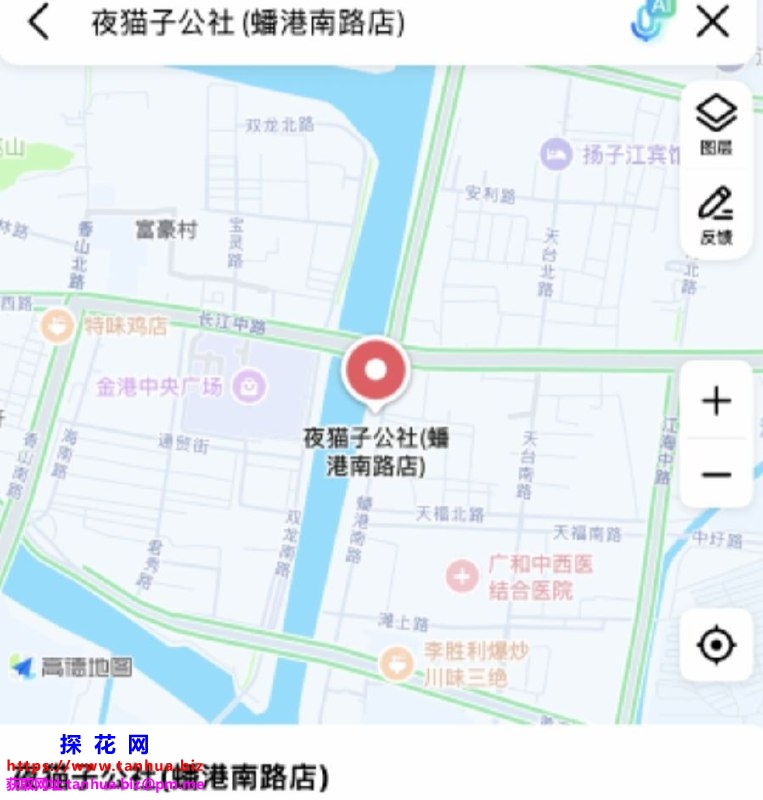Recenter the map on my location
Screen dimensions: 763x800
[716, 646]
